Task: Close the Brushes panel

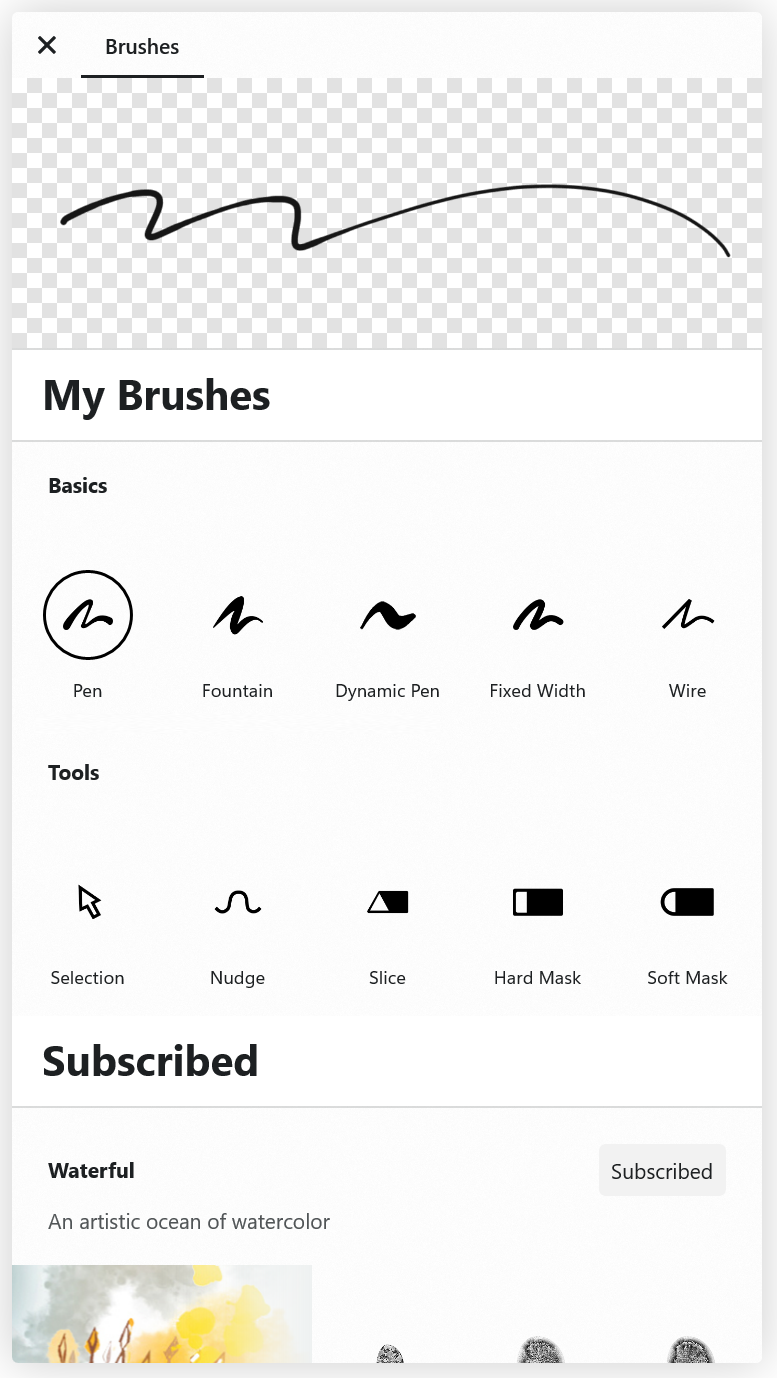Action: 47,45
